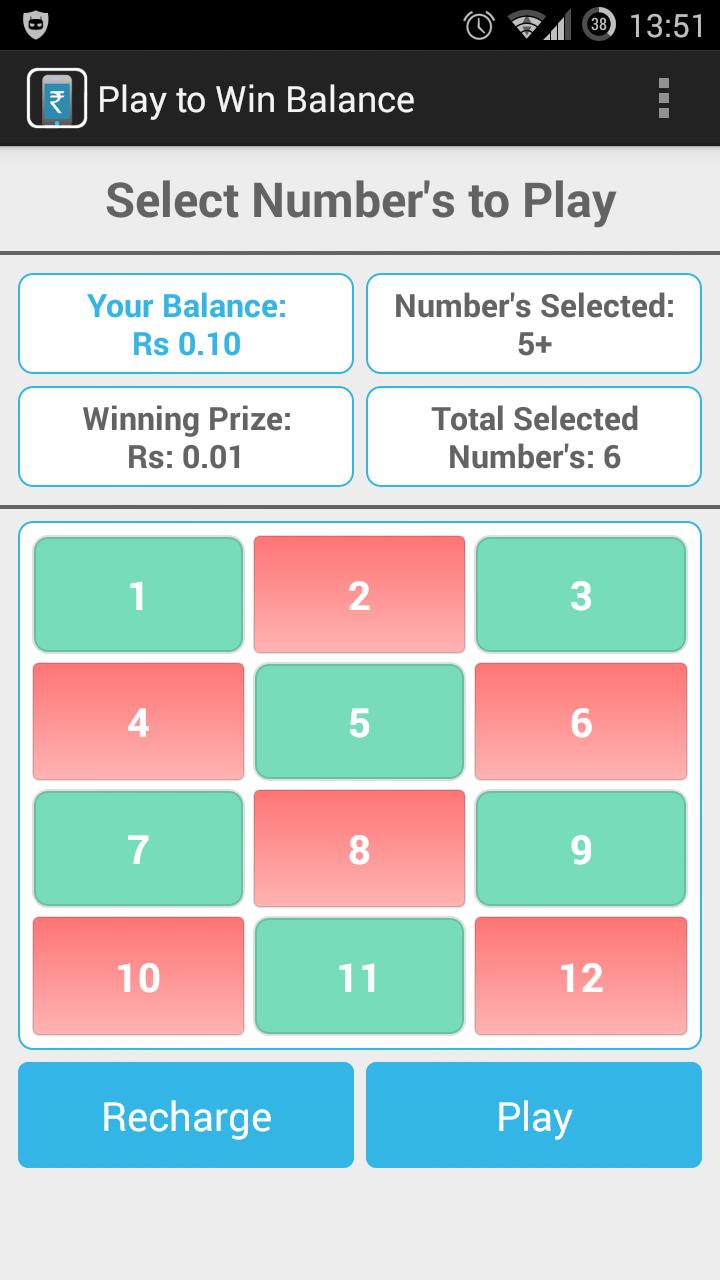
Task: Click the Number's Selected 5+ panel
Action: coord(533,323)
